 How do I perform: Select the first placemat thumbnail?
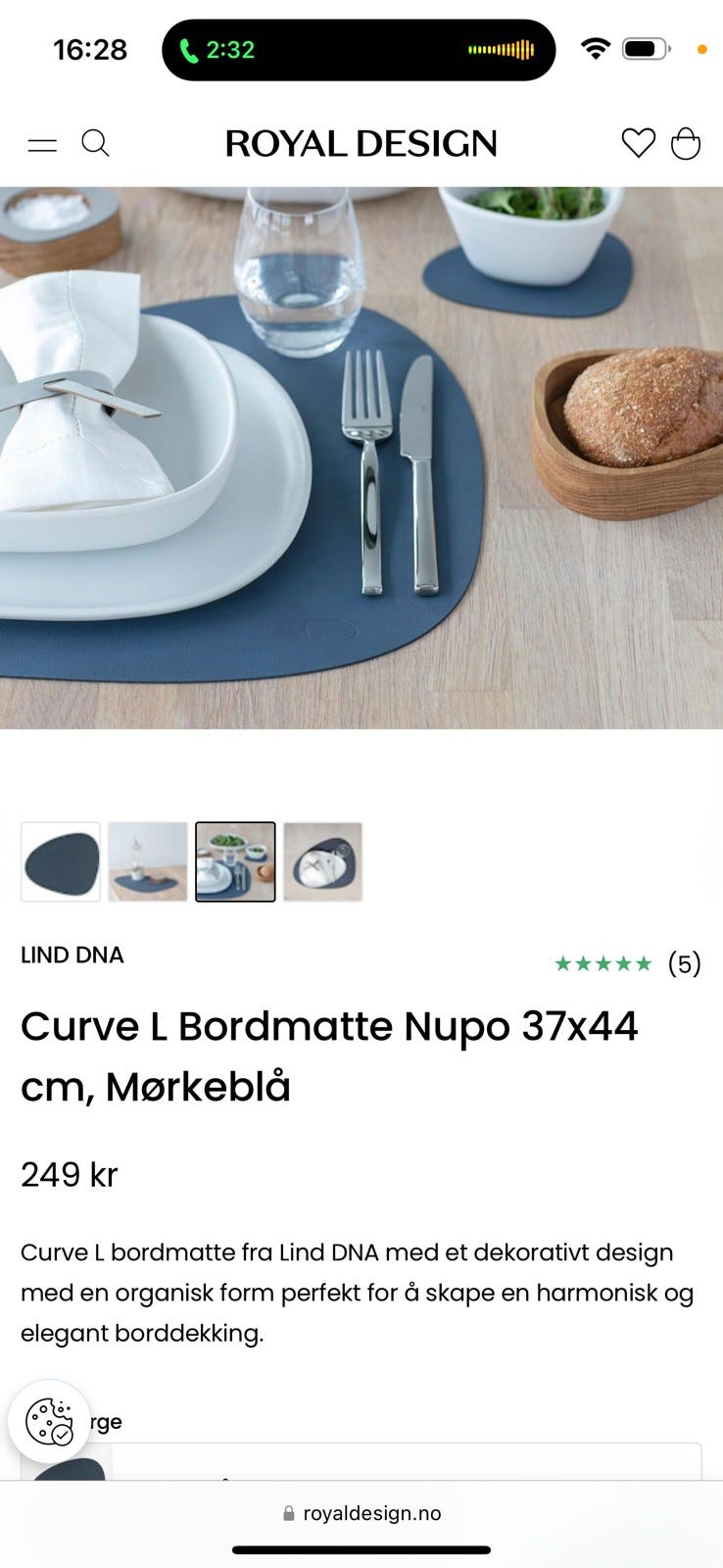pos(60,861)
